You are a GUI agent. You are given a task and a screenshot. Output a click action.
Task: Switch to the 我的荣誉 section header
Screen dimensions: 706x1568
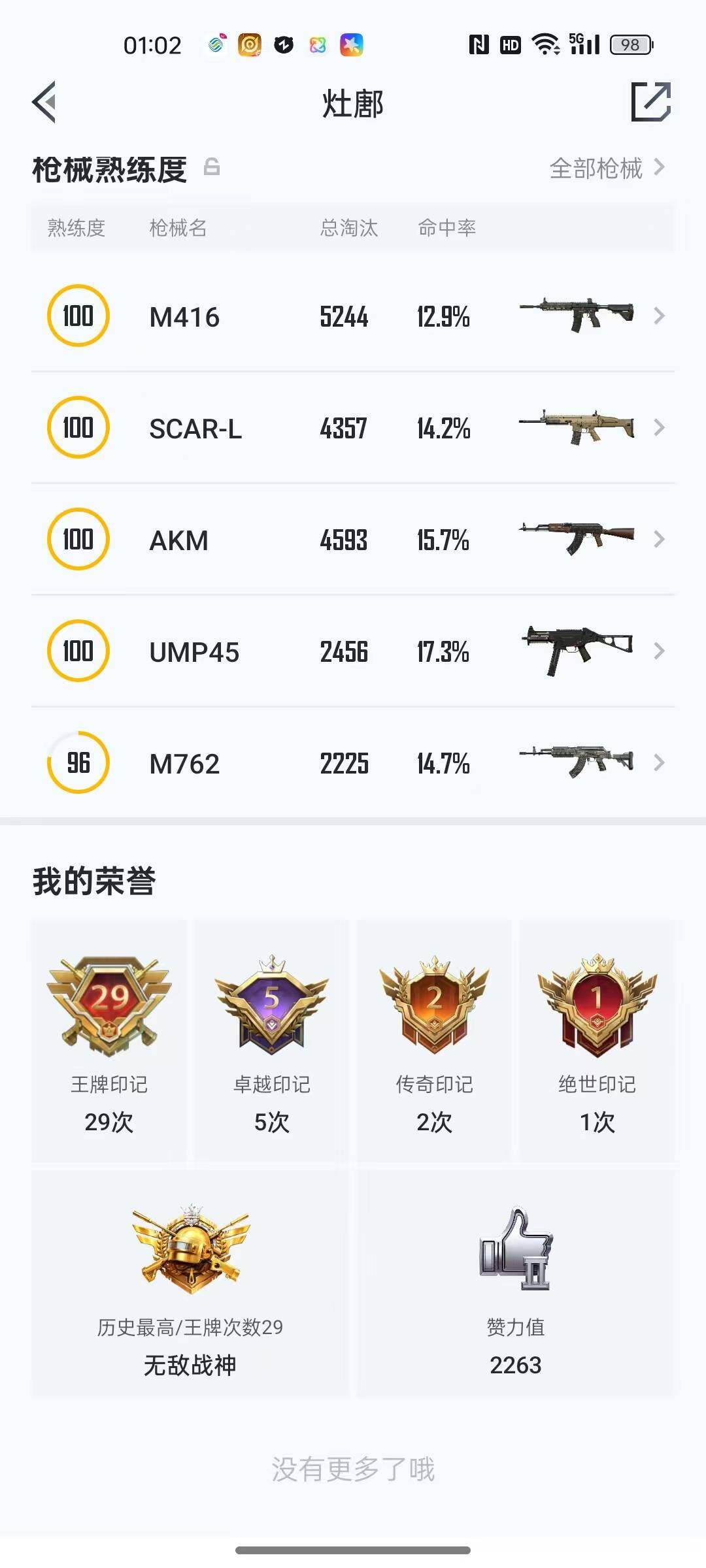96,880
